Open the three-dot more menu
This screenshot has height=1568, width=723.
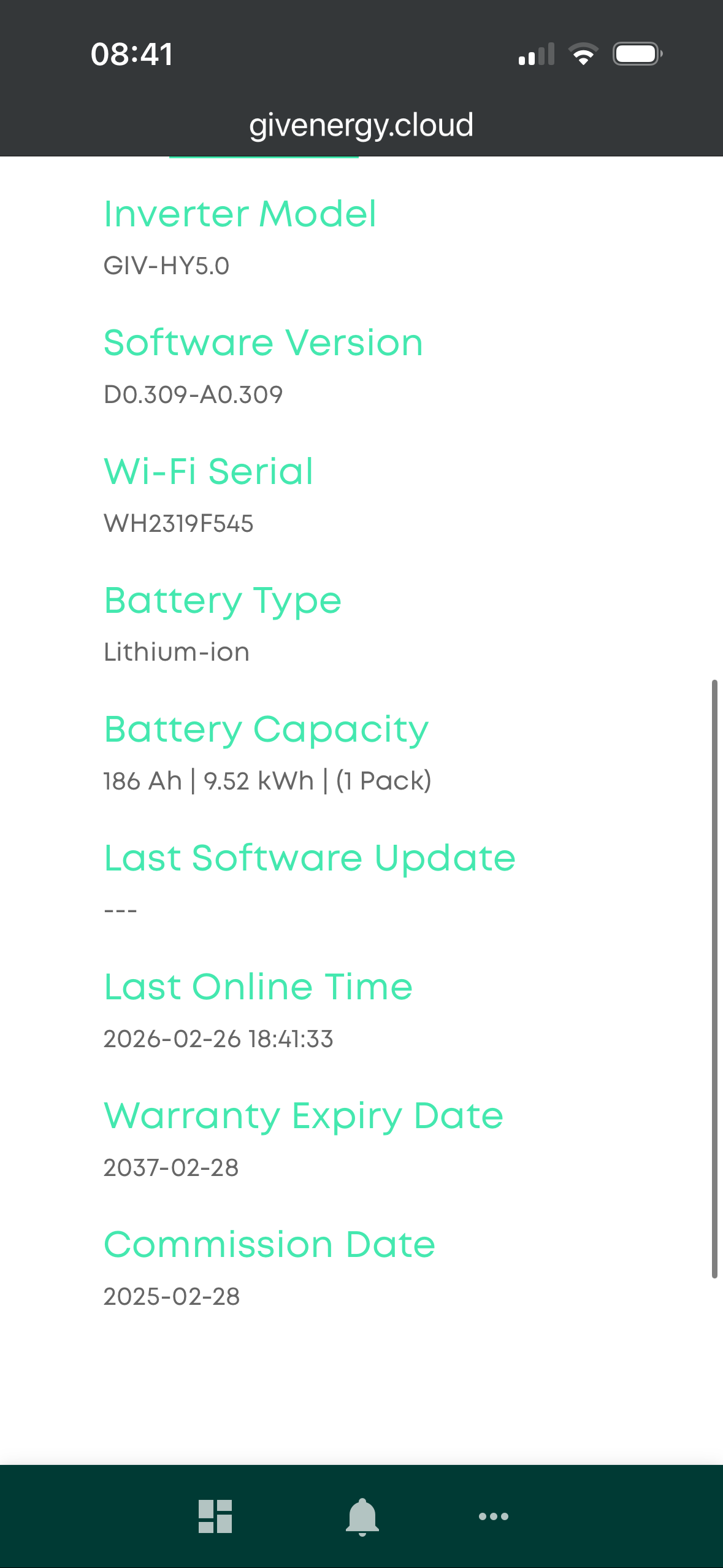[493, 1516]
